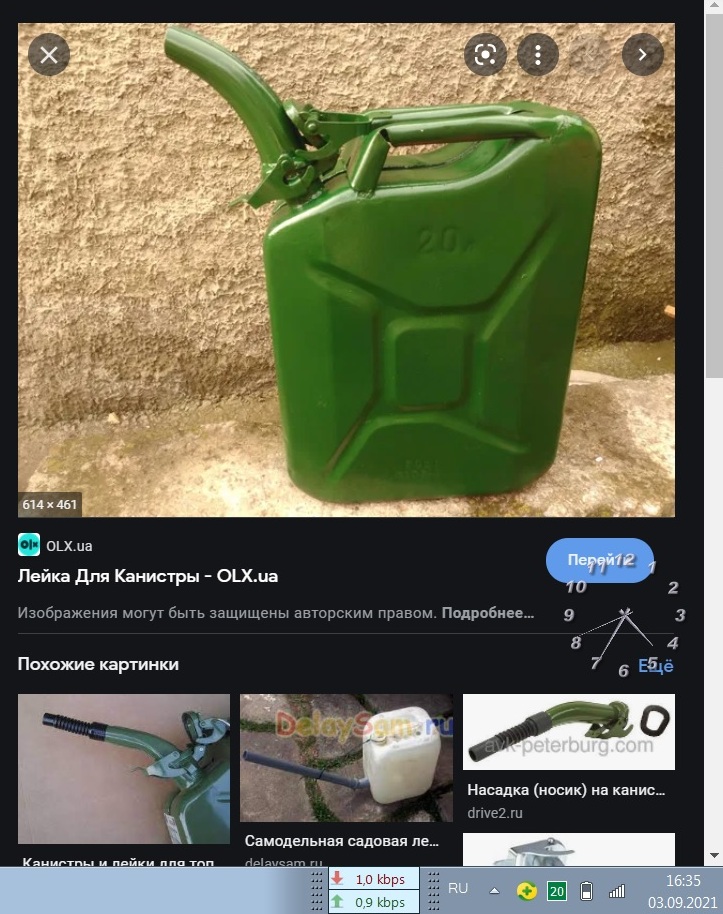Viewport: 723px width, 914px height.
Task: Open the green canister main image
Action: (x=346, y=270)
